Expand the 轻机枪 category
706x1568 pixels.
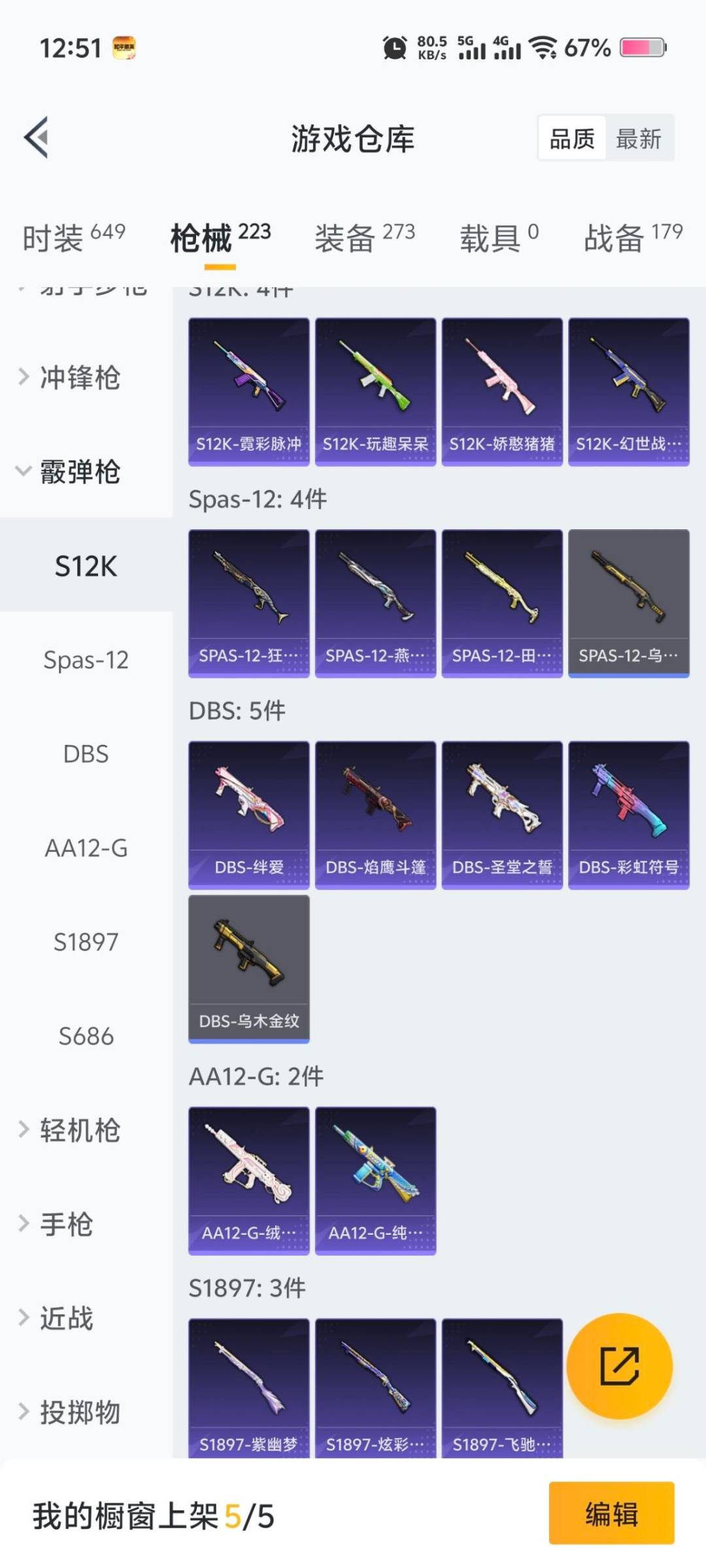click(78, 1130)
